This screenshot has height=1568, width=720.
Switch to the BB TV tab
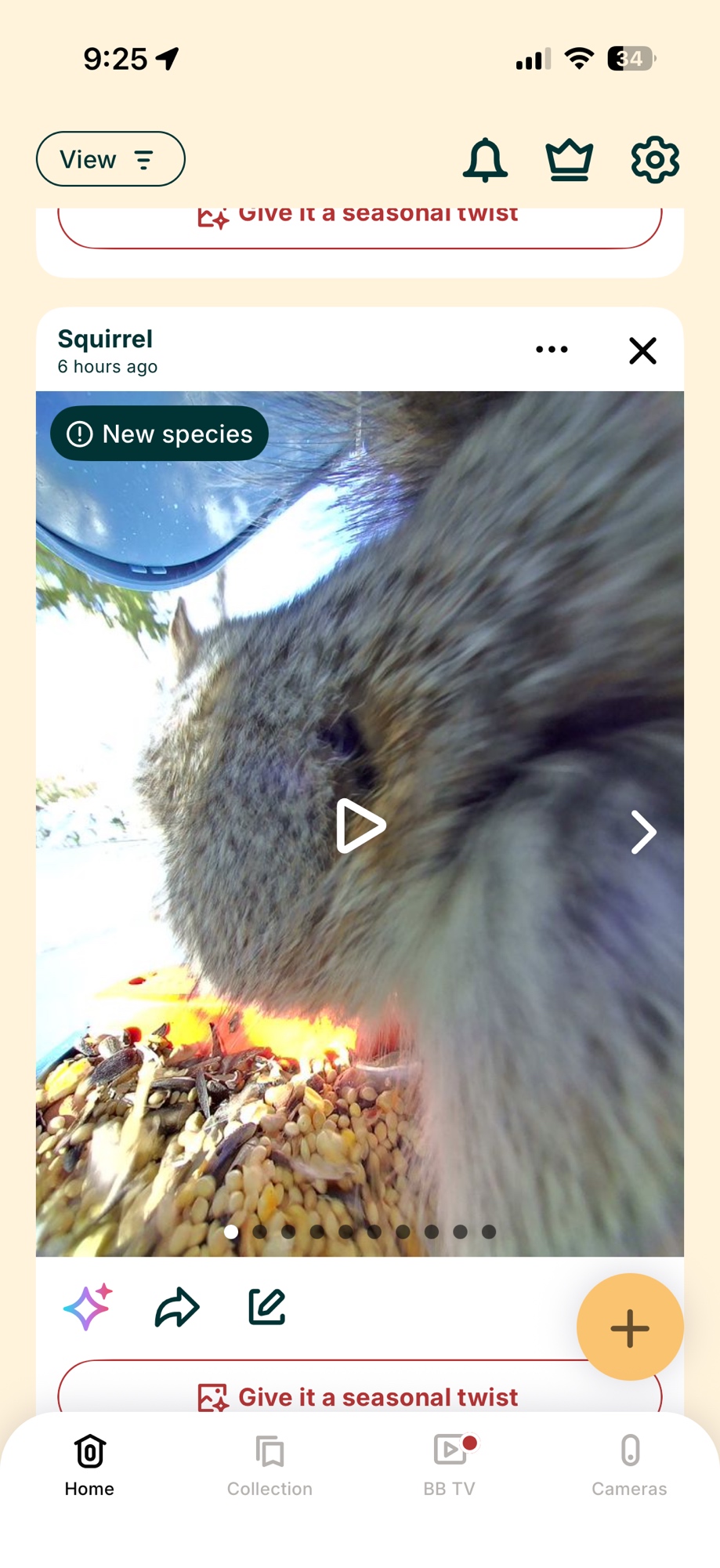[450, 1465]
